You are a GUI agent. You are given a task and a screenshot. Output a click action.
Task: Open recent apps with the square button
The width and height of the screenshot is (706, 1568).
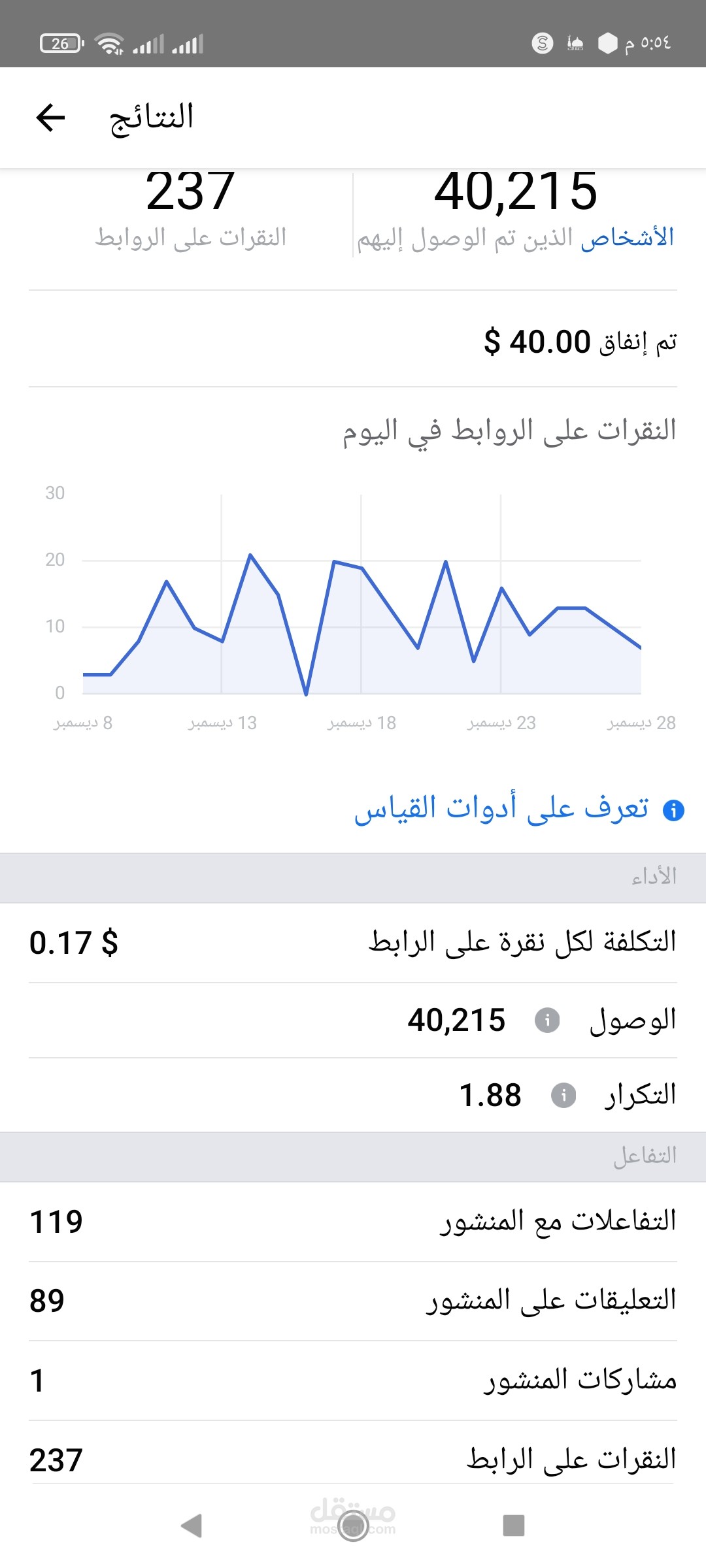[514, 1526]
